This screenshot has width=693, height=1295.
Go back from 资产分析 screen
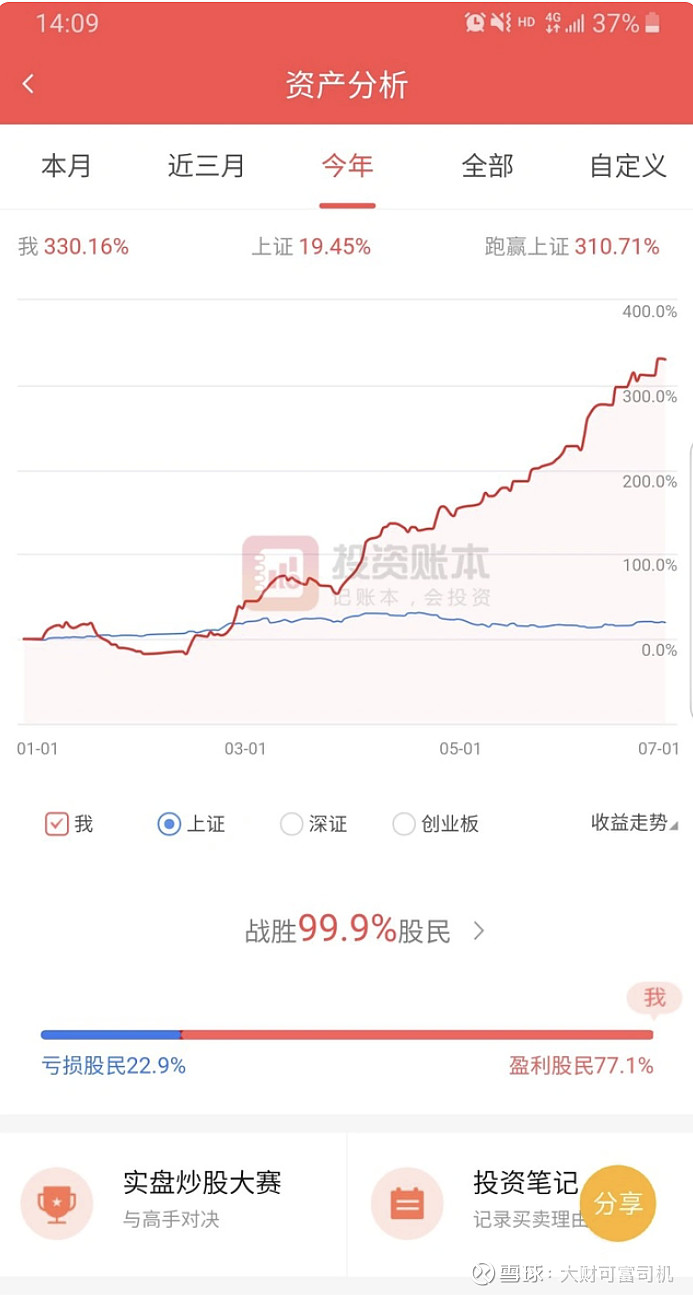(28, 85)
